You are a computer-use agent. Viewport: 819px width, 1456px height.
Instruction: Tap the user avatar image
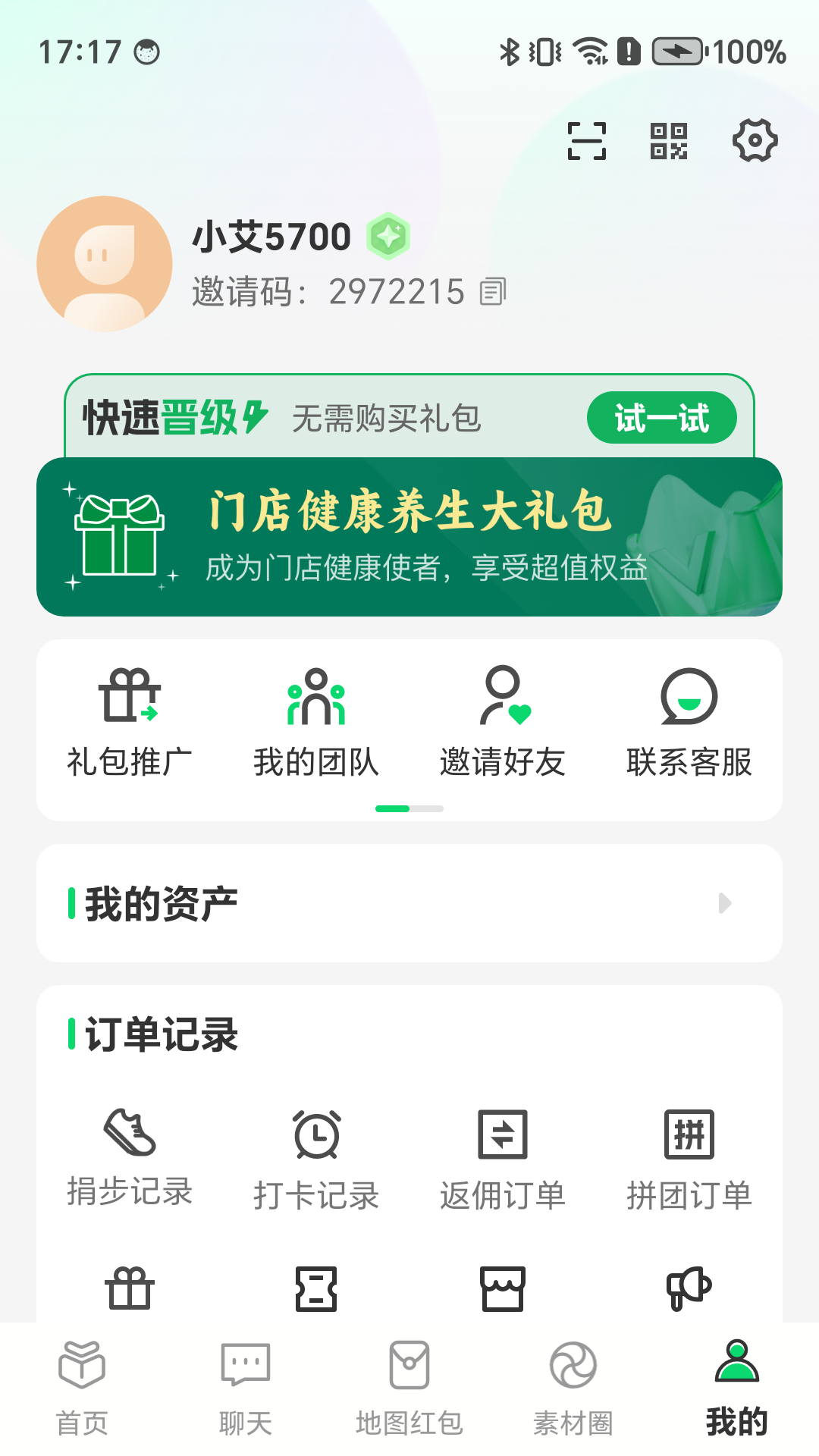coord(105,264)
